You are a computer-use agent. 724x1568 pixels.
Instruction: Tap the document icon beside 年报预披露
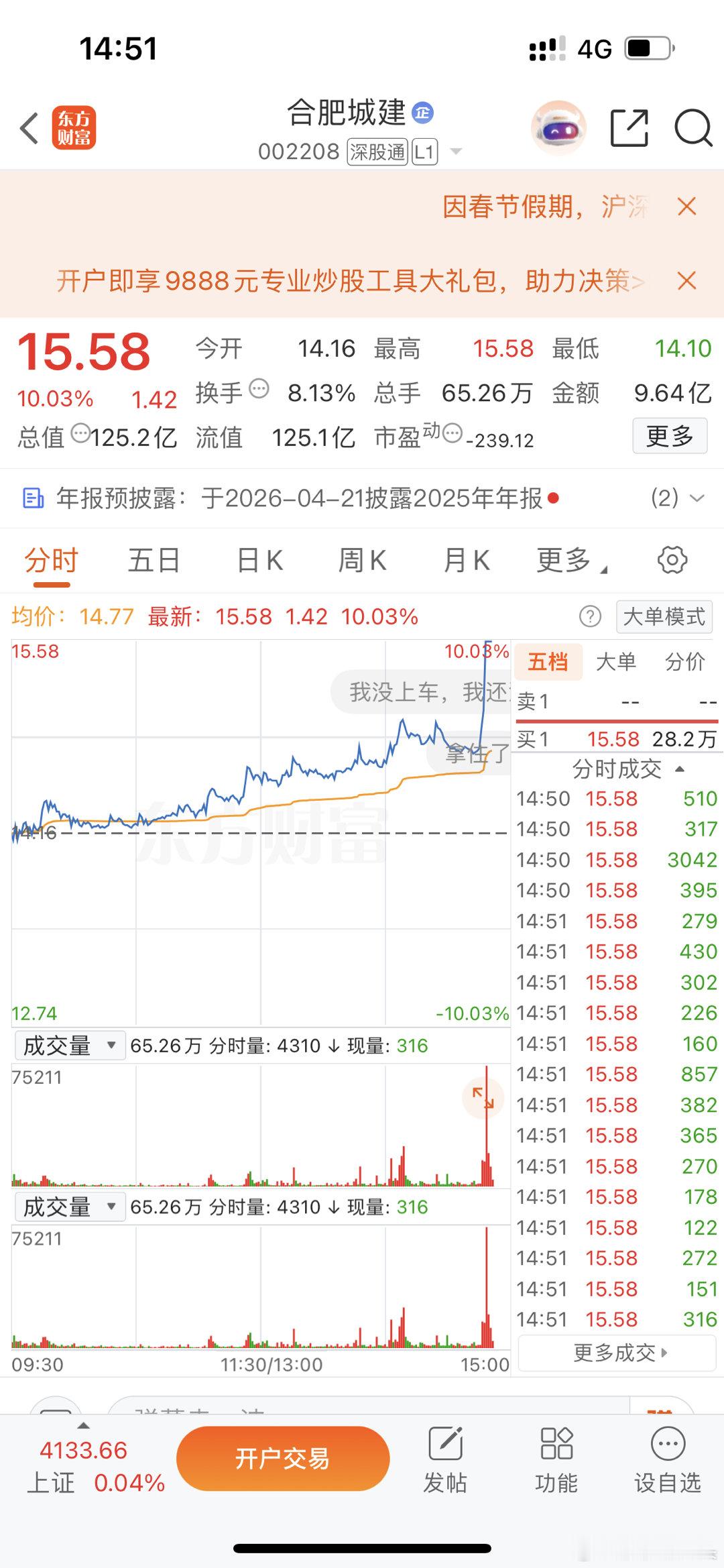point(31,498)
